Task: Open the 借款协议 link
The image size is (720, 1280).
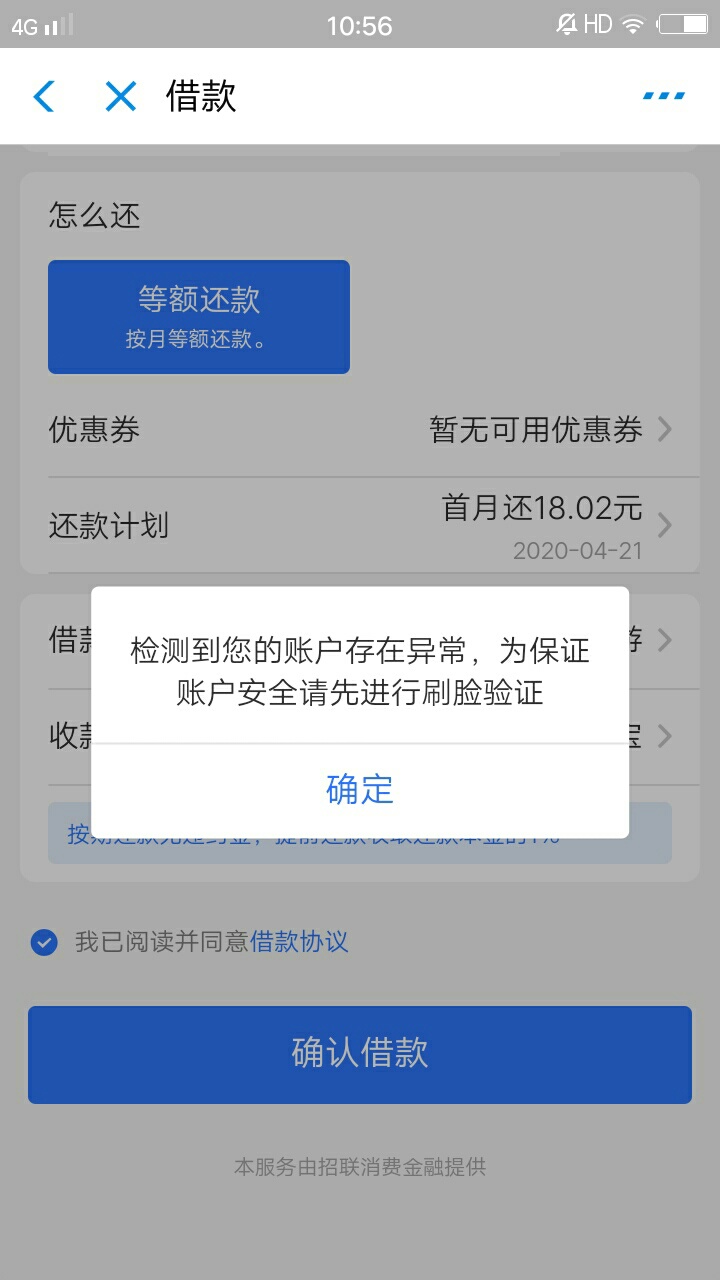Action: (299, 942)
